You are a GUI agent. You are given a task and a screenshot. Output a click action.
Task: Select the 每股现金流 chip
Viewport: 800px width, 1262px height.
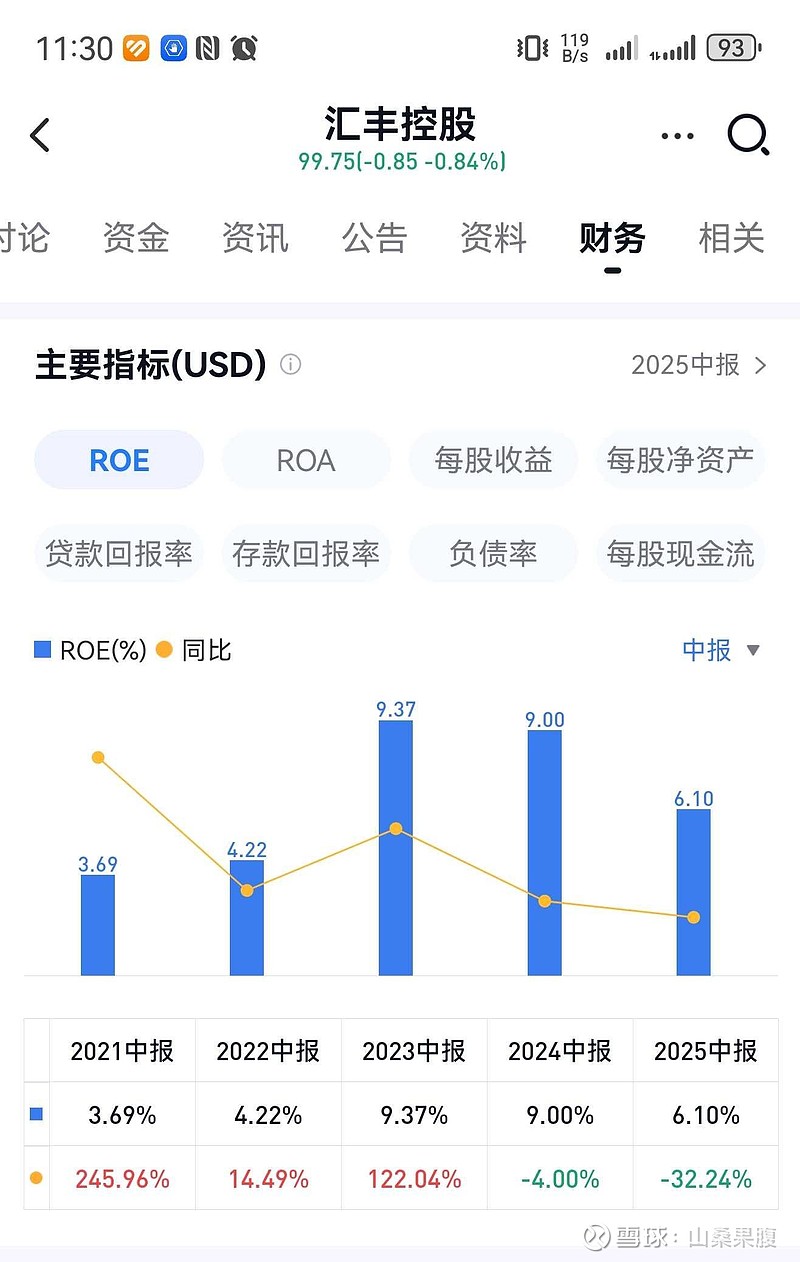[680, 553]
